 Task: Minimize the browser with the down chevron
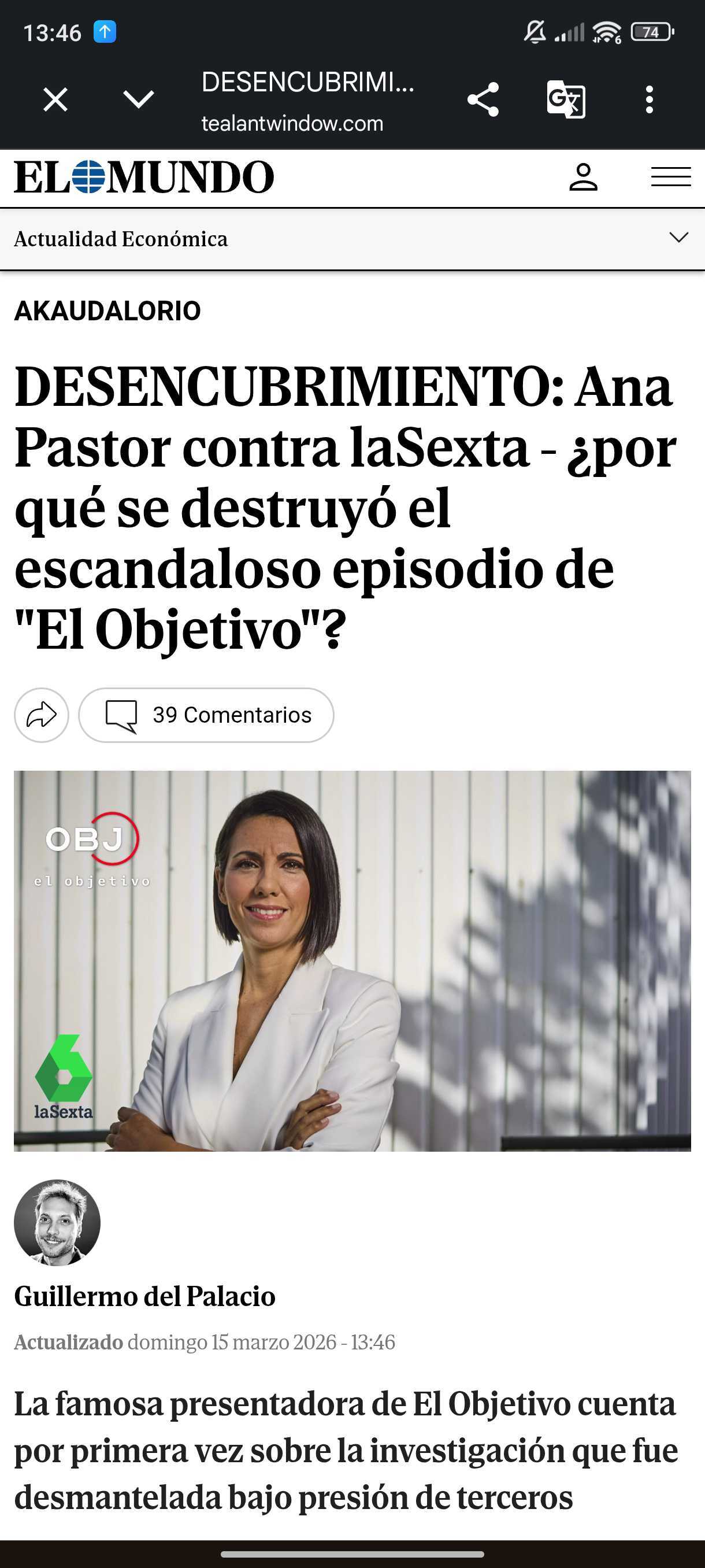coord(139,99)
